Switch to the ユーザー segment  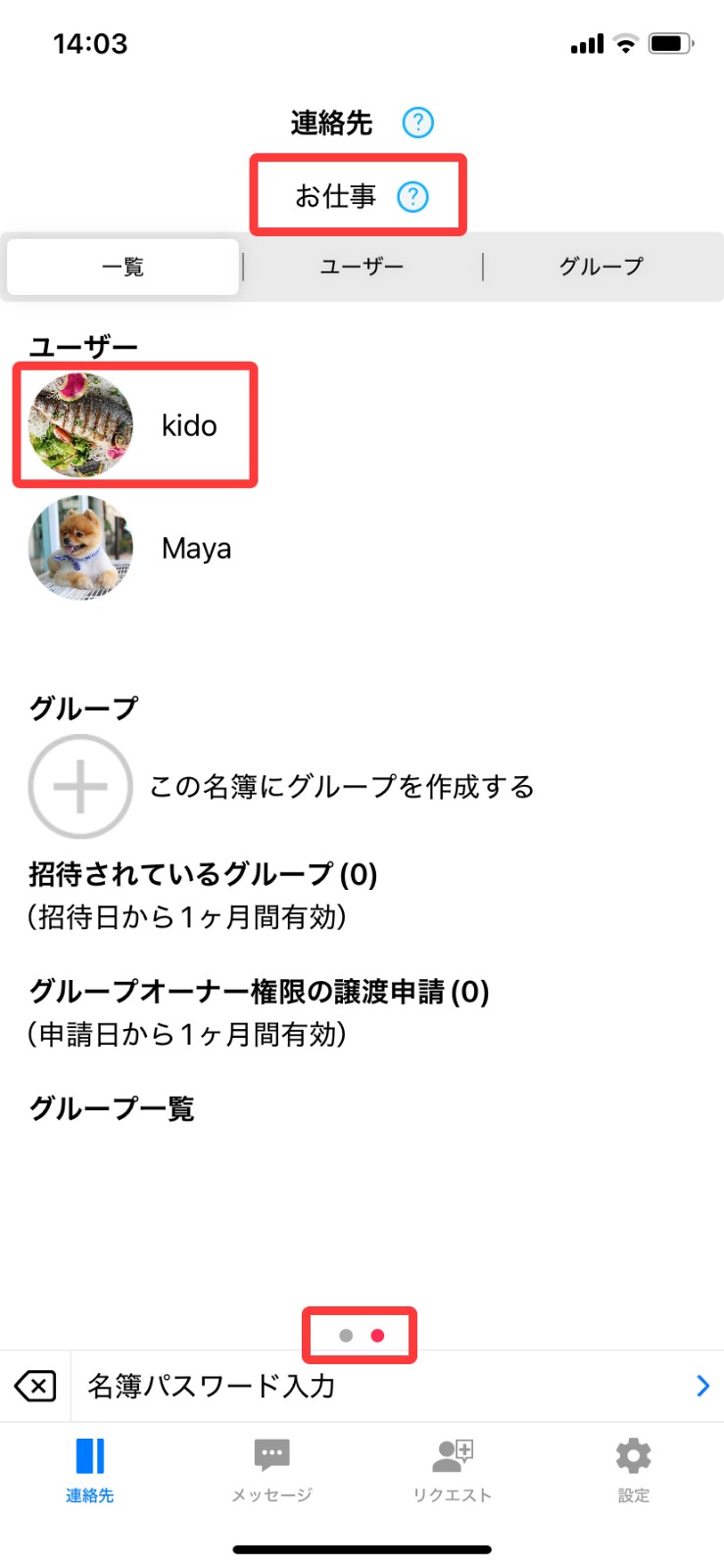pyautogui.click(x=362, y=267)
